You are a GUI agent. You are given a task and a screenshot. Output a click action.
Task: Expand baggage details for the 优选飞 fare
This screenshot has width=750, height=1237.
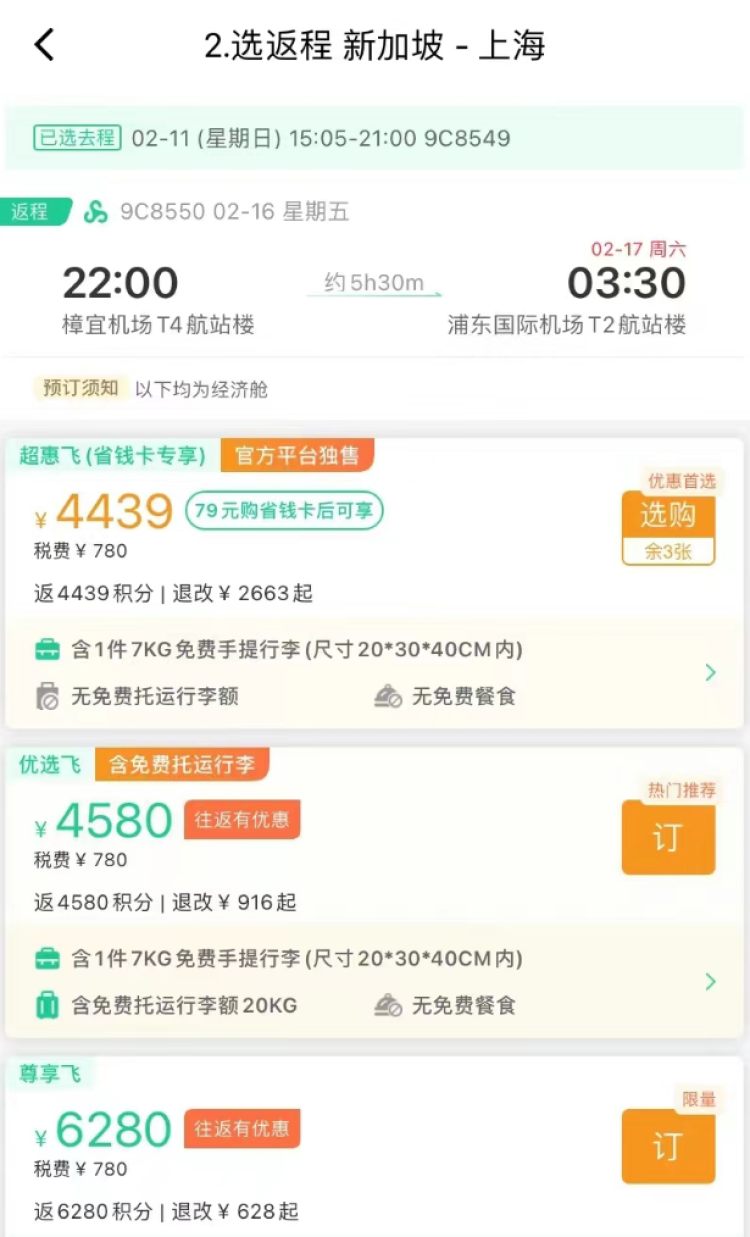pos(710,982)
